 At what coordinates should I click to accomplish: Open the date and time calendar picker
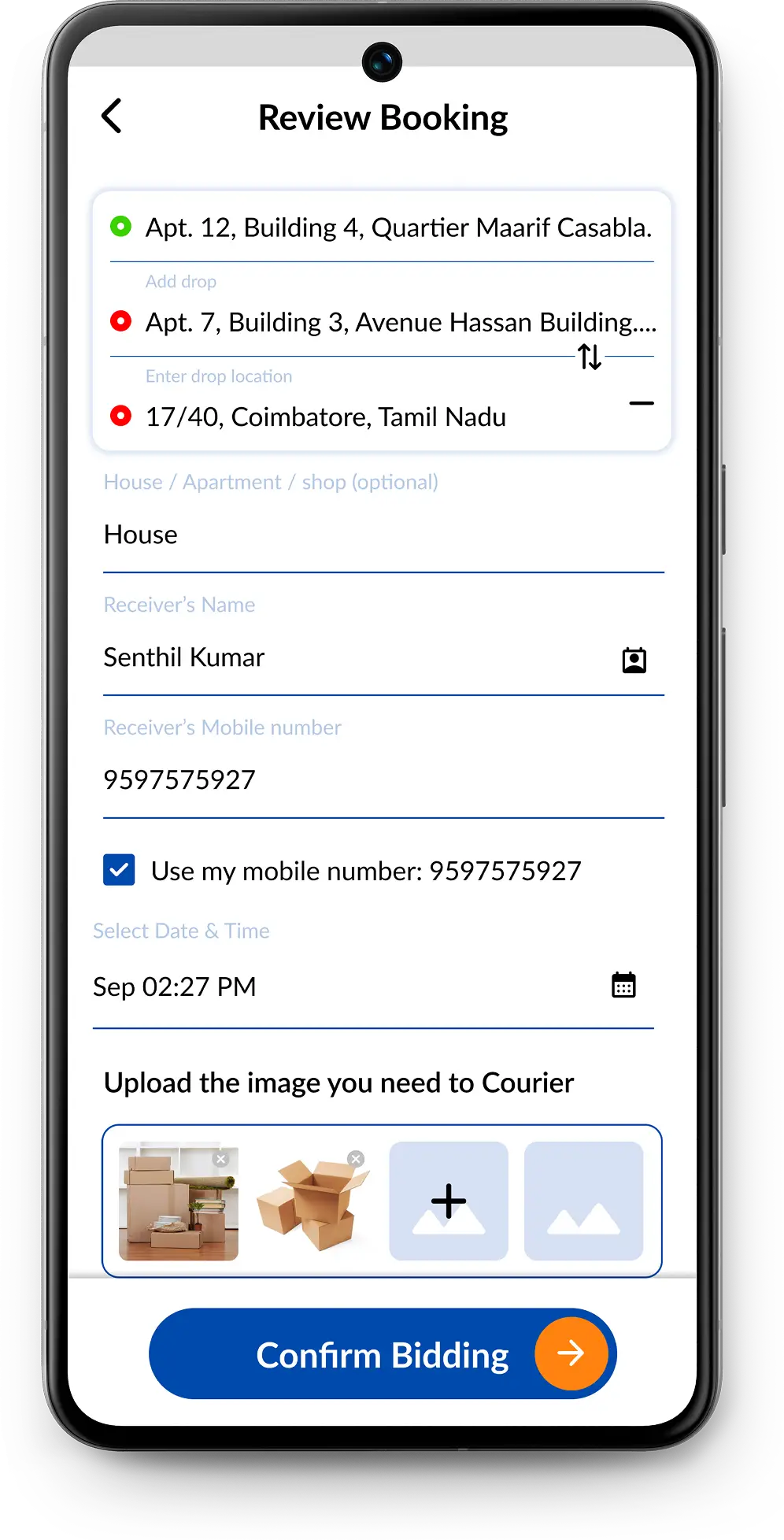click(x=623, y=985)
